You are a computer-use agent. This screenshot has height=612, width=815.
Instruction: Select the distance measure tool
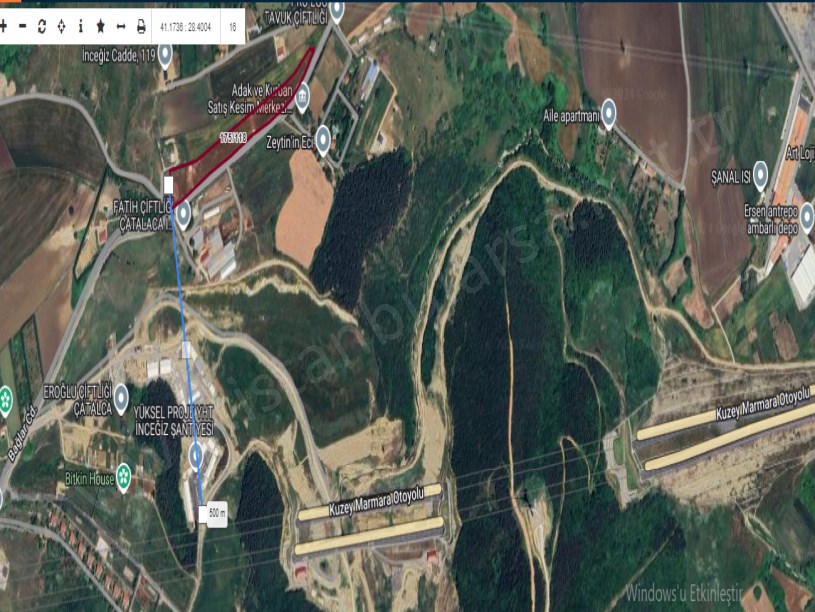pyautogui.click(x=121, y=27)
